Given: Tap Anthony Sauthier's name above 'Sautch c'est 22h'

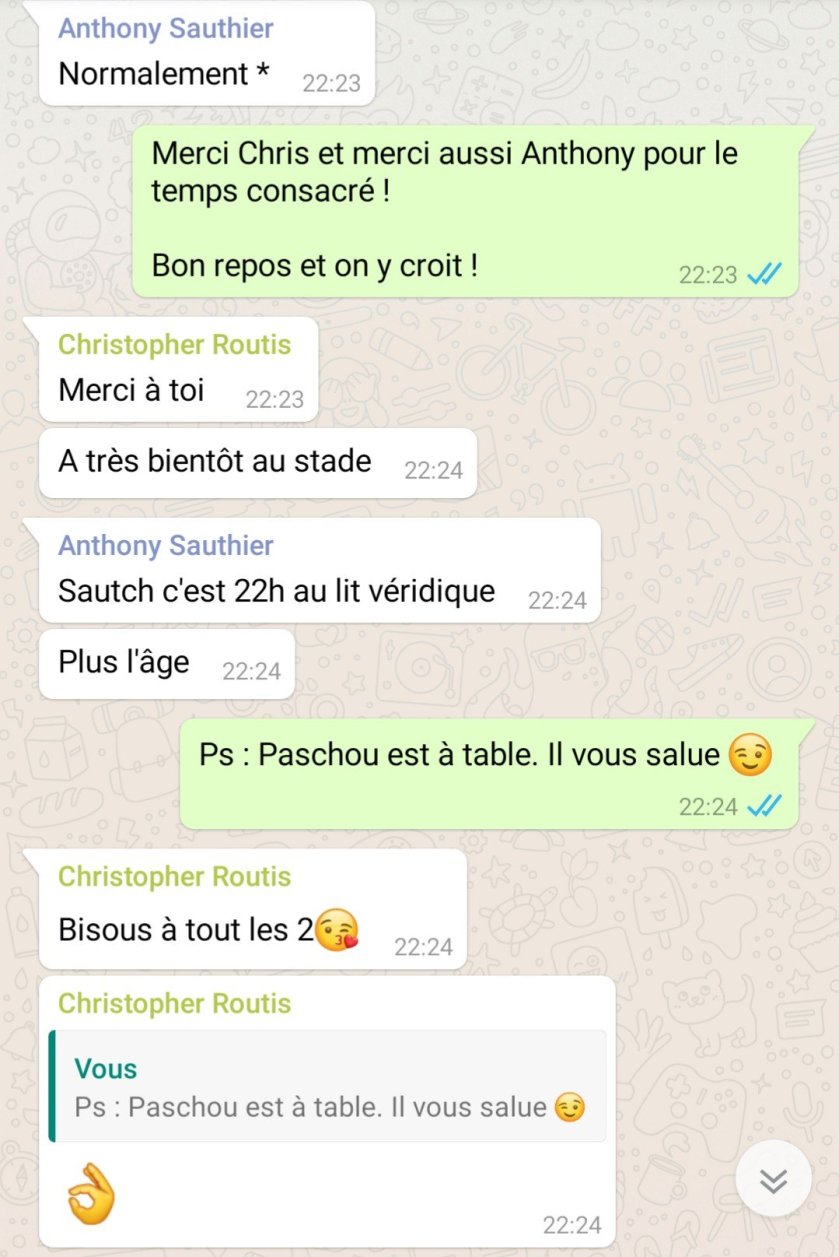Looking at the screenshot, I should (x=165, y=546).
